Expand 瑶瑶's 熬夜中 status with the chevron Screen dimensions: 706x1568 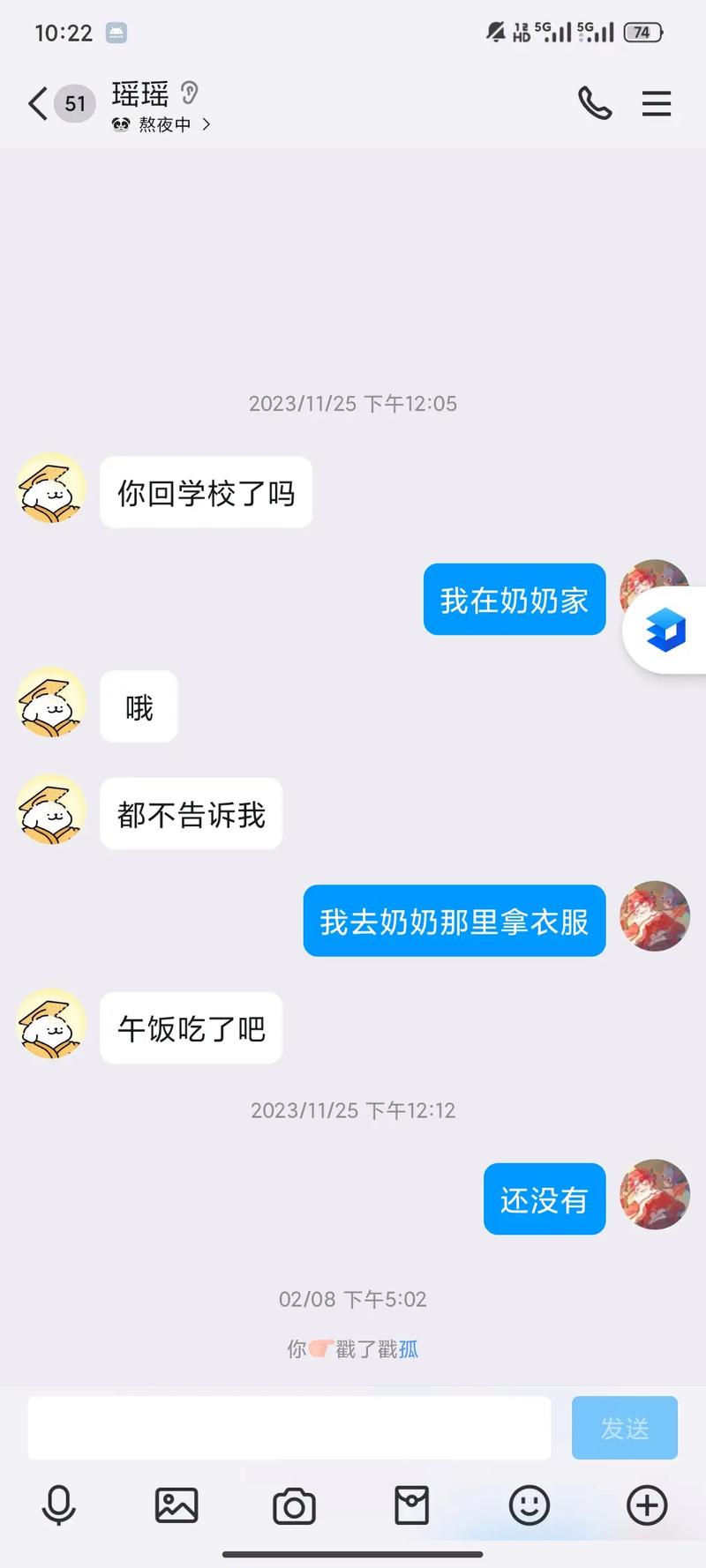point(206,124)
